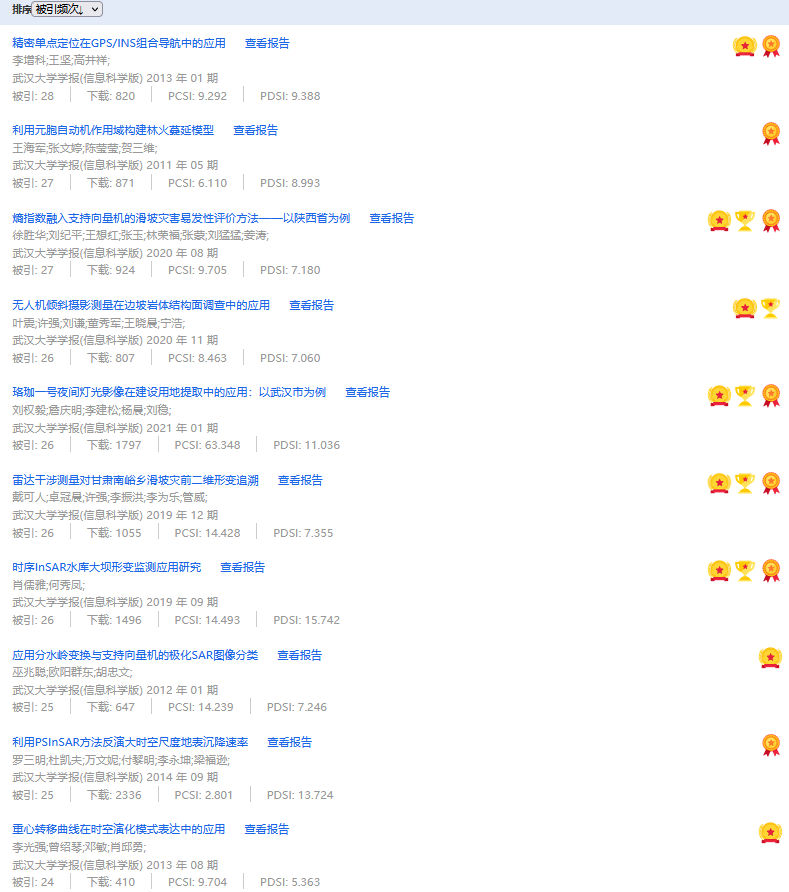View report for 极化SAR图像分类 article

point(299,655)
